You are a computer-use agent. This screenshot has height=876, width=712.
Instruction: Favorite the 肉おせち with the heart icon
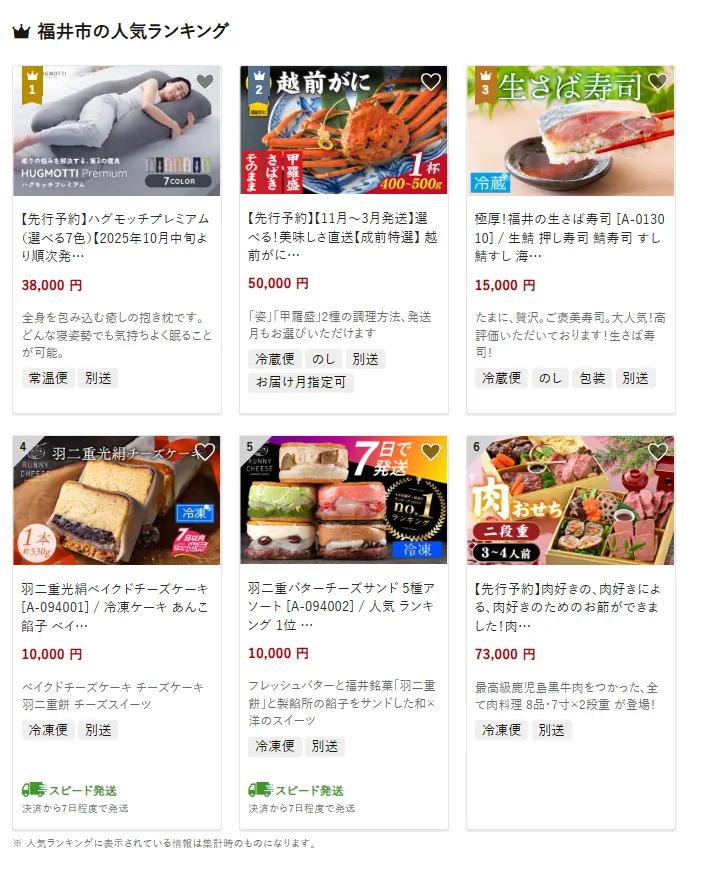[657, 451]
